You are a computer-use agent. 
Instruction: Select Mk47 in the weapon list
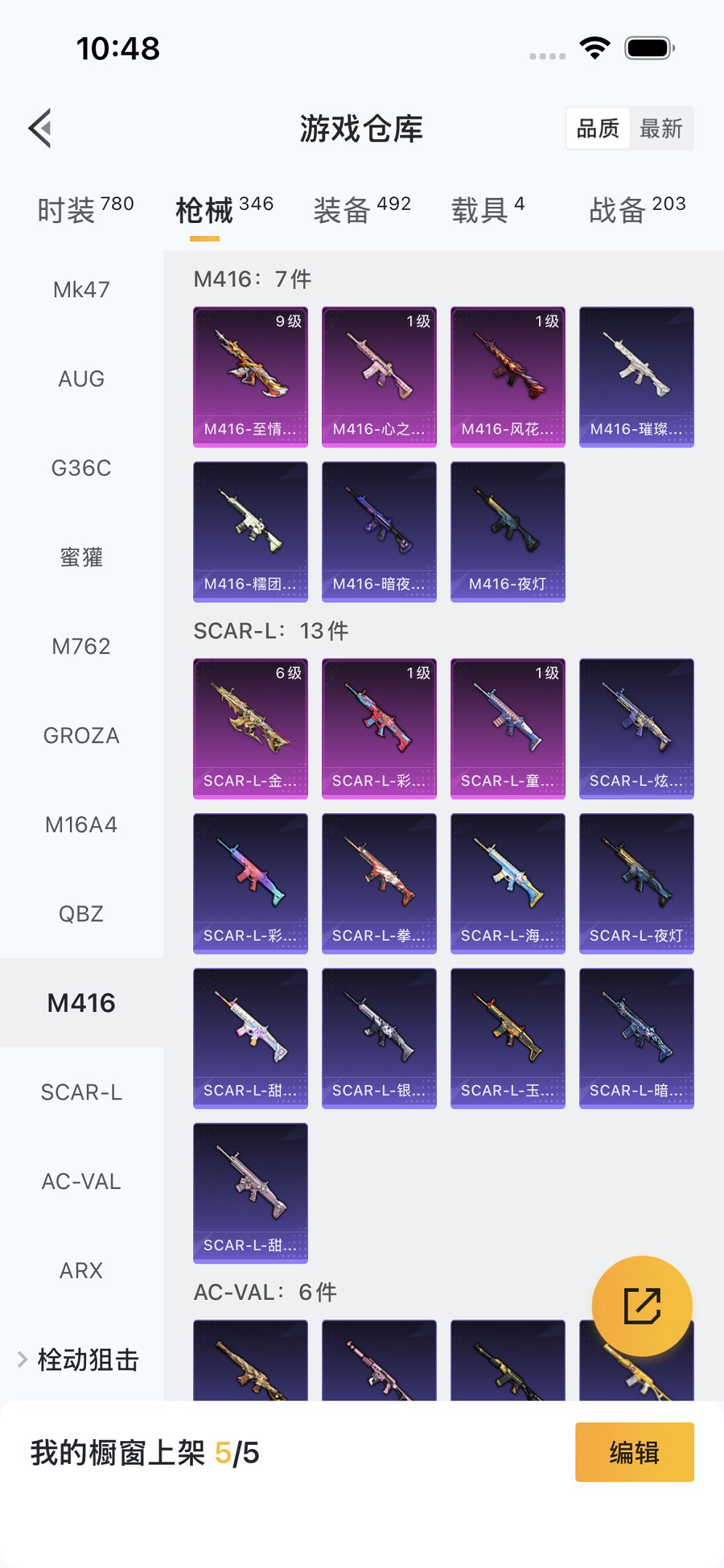point(82,290)
